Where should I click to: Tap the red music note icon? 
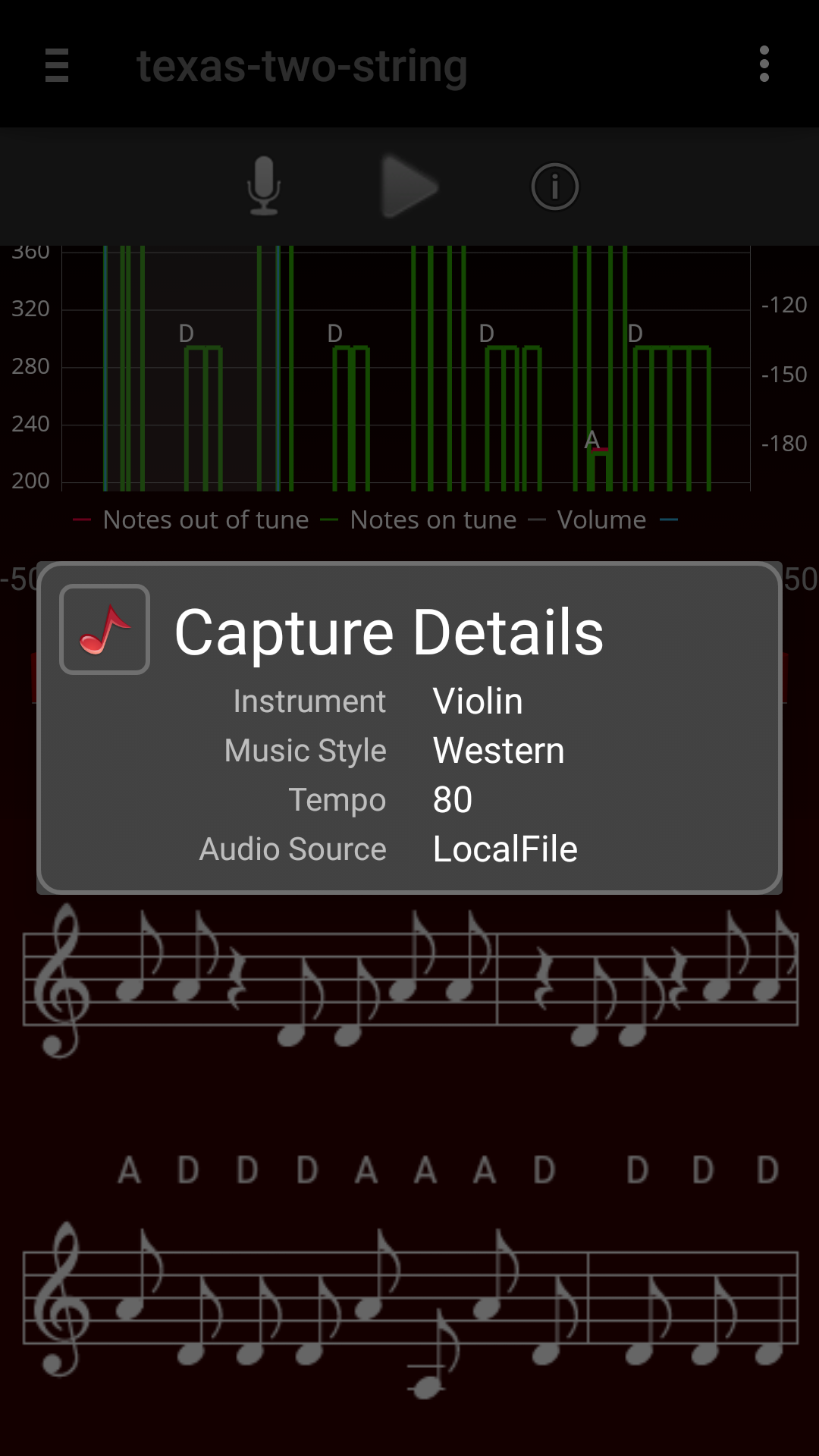click(104, 629)
